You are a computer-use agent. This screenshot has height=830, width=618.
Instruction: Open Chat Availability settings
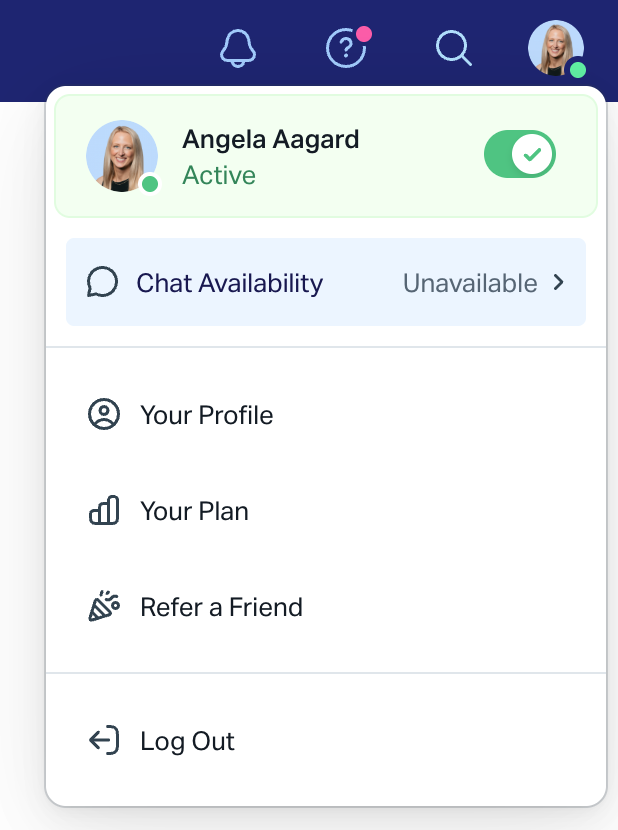click(325, 283)
